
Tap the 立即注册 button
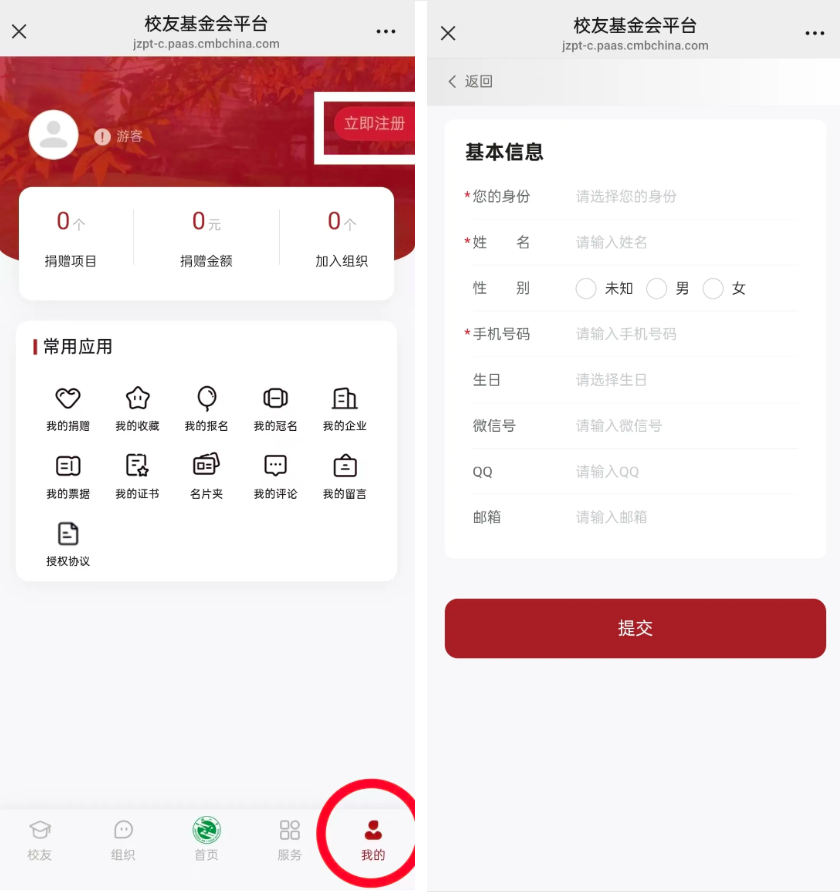click(374, 123)
